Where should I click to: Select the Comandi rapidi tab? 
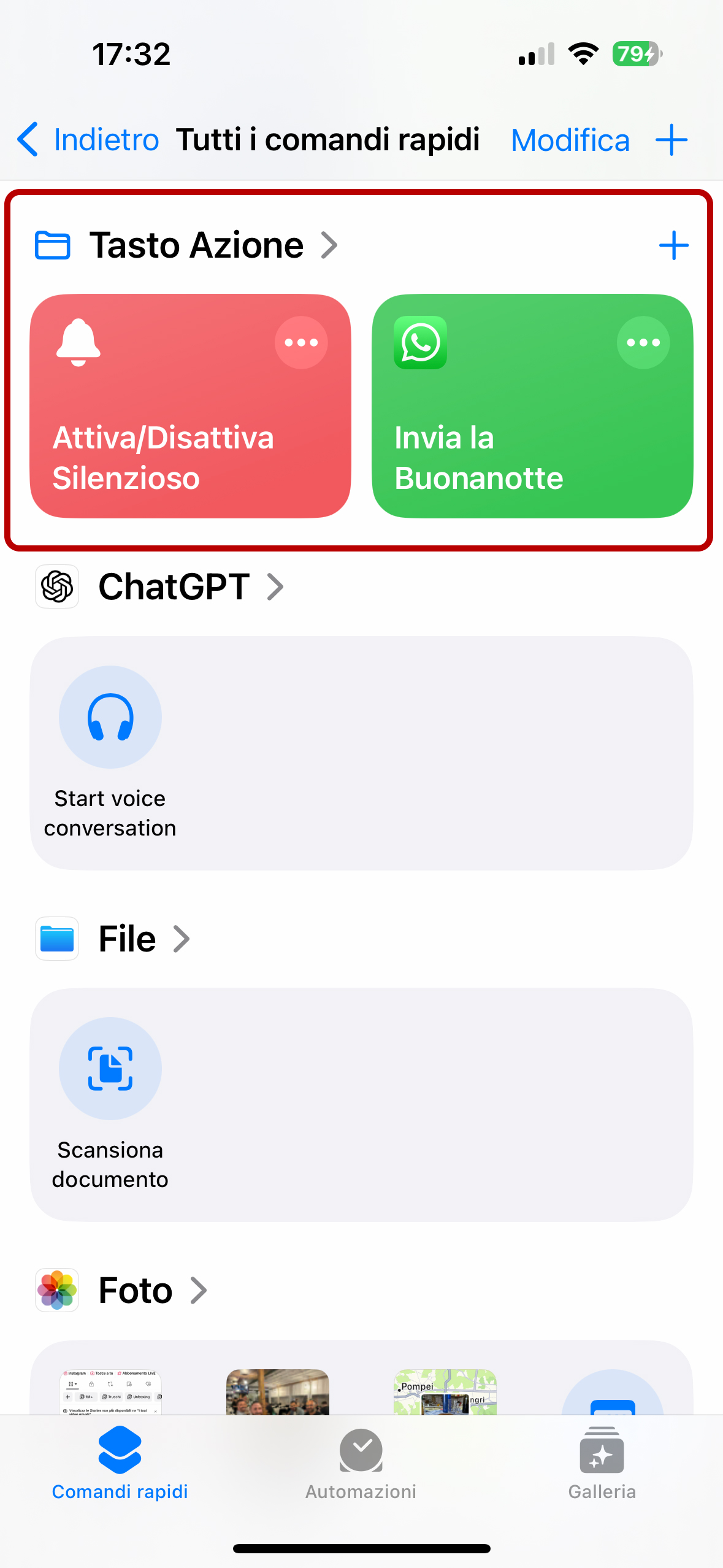coord(120,1464)
